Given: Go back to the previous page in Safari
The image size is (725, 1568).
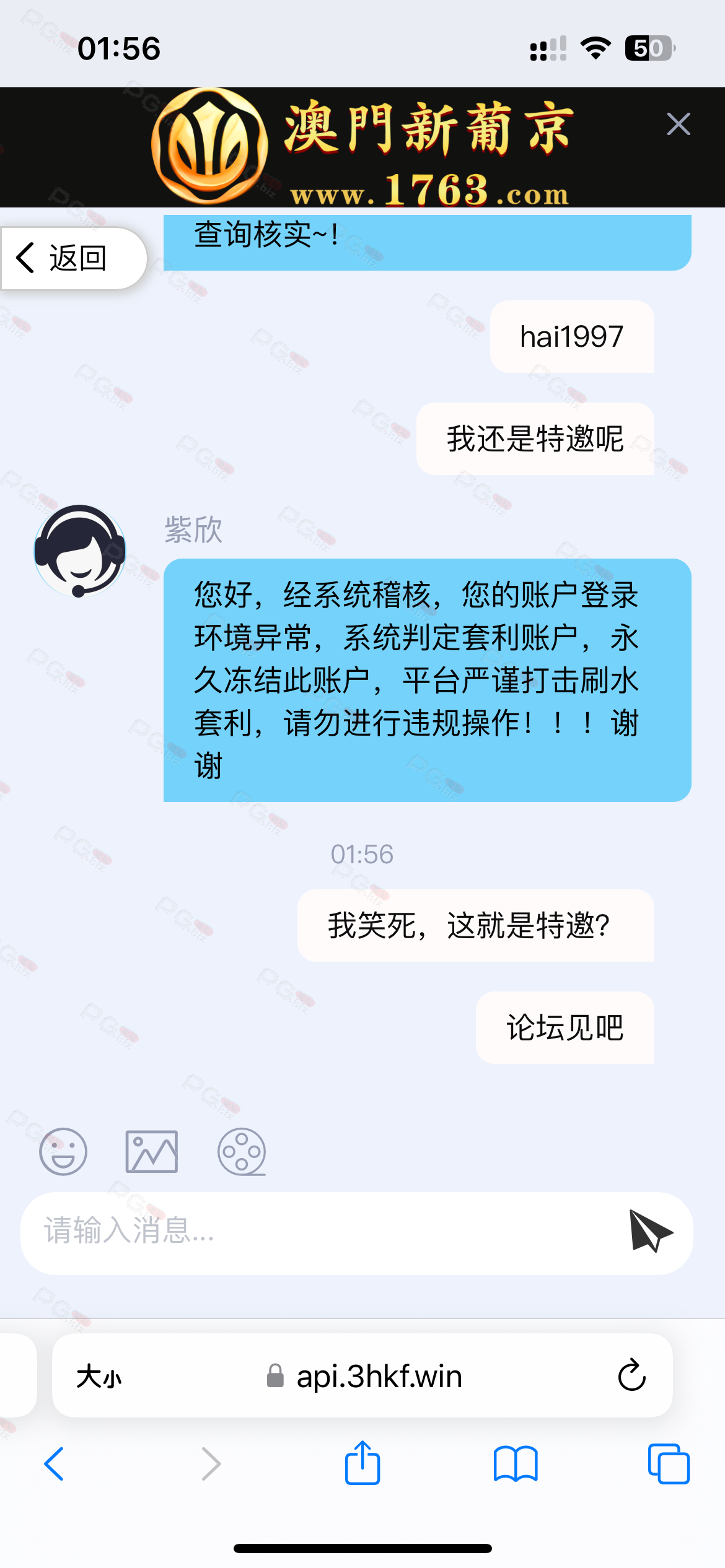Looking at the screenshot, I should click(x=55, y=1464).
